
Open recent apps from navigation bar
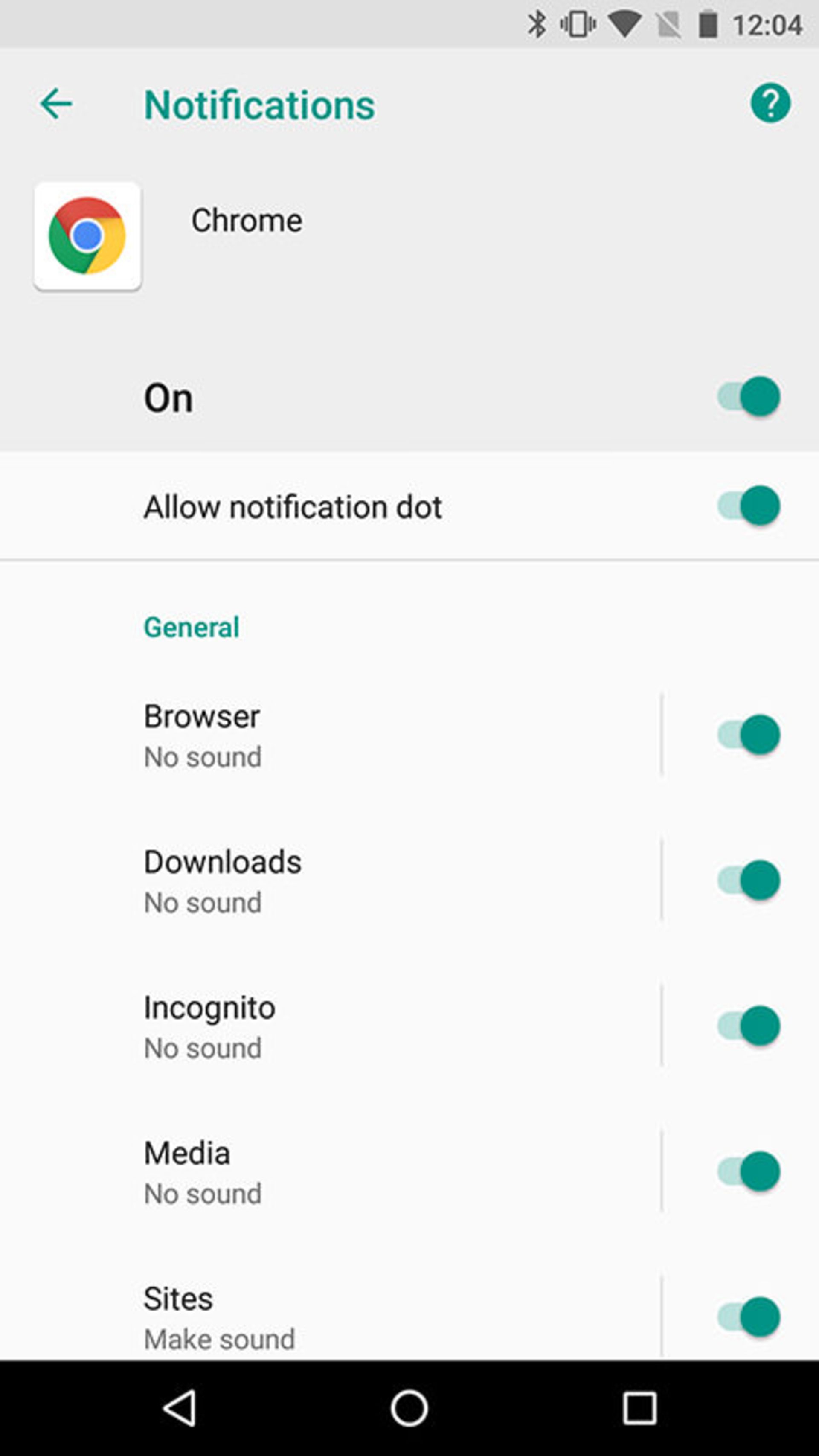pos(639,1407)
